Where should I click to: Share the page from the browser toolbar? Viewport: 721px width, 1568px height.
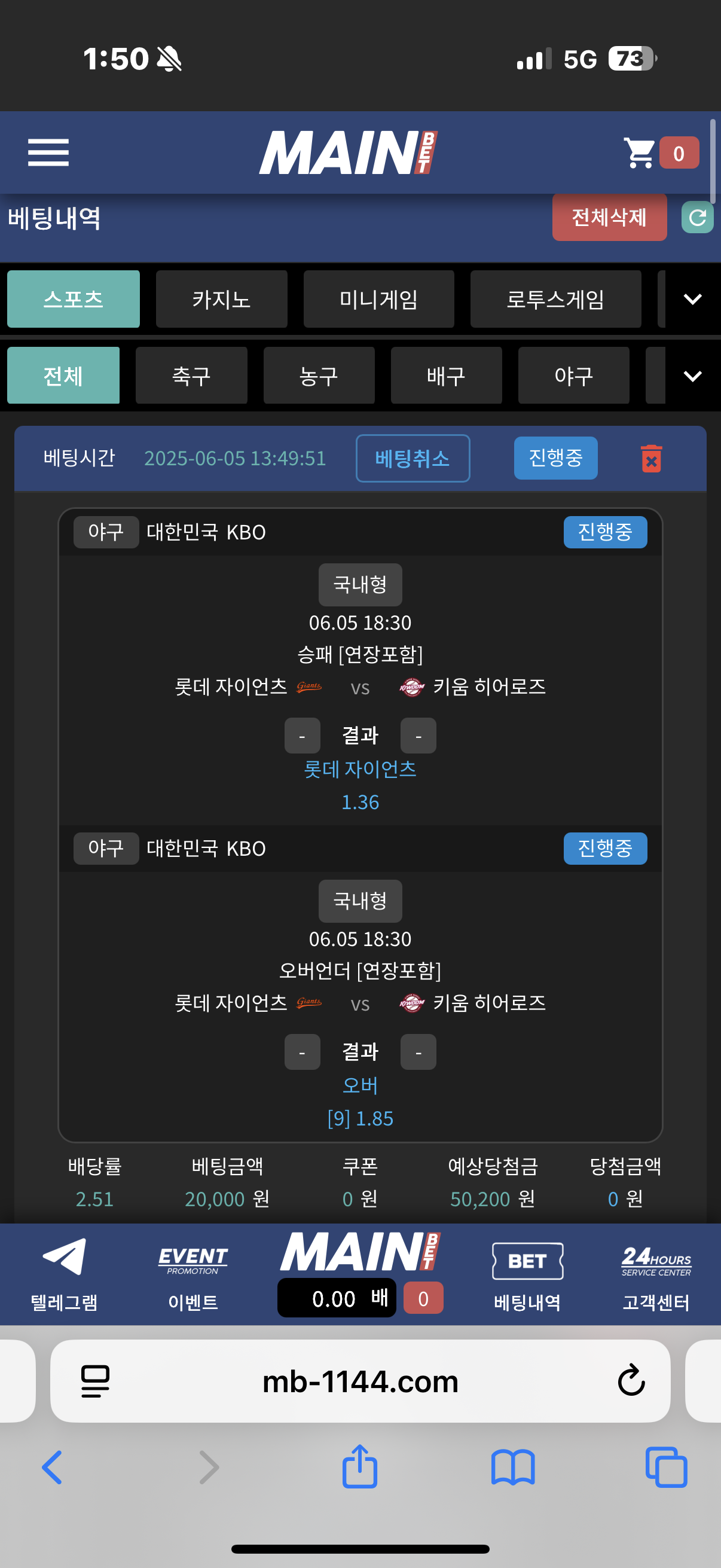click(x=359, y=1467)
